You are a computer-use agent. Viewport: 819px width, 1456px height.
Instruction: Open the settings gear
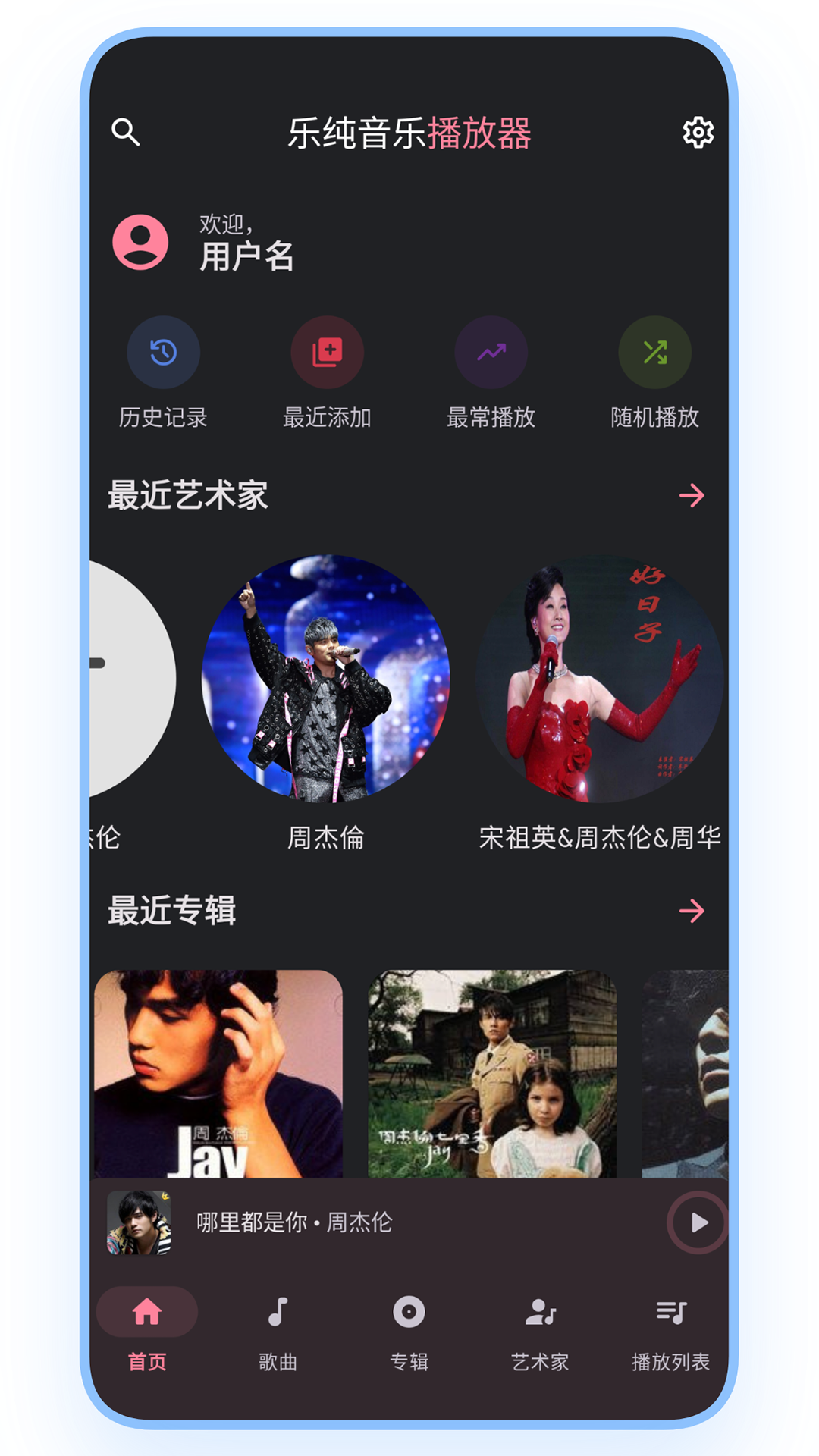pos(698,133)
